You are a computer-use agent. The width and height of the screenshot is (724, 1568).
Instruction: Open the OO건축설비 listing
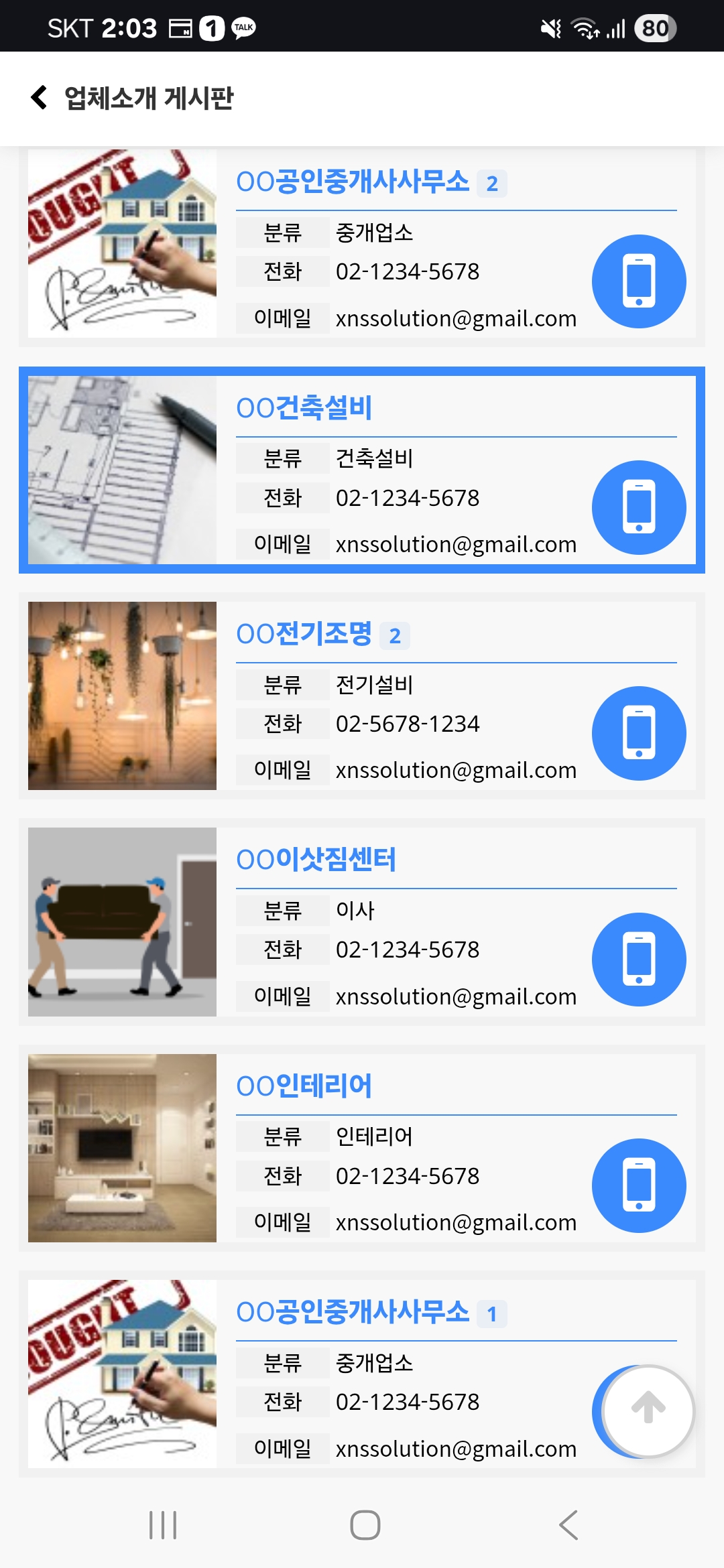coord(304,408)
